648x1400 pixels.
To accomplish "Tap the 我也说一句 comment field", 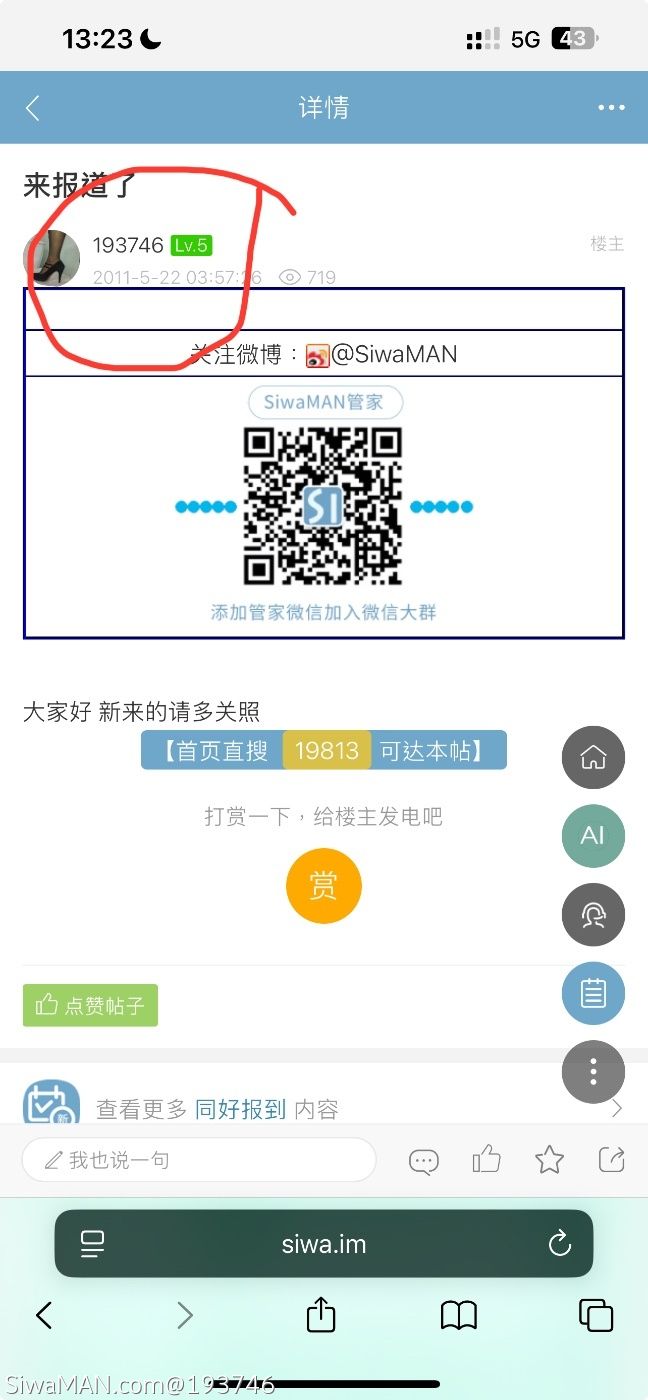I will 199,1160.
